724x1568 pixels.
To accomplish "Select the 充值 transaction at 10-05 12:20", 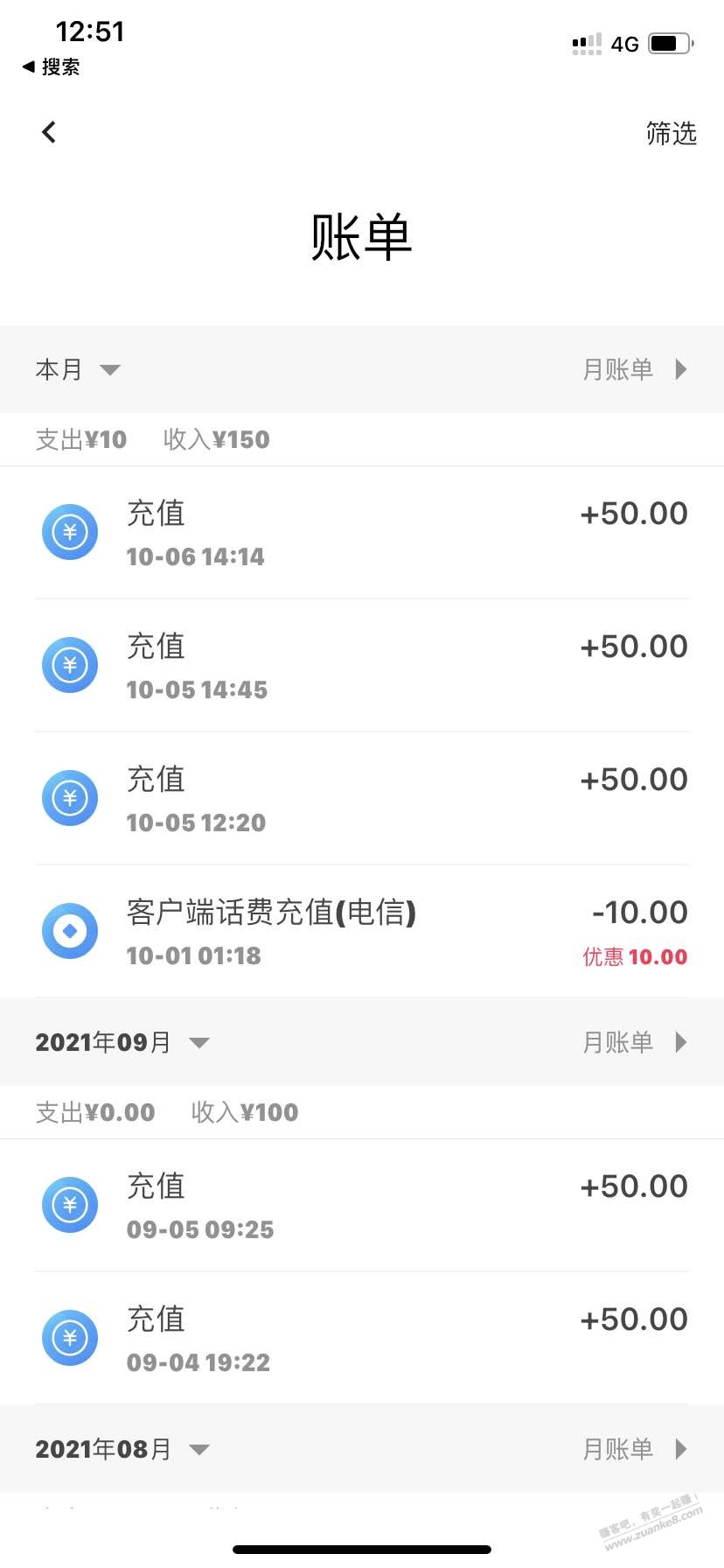I will pyautogui.click(x=362, y=799).
